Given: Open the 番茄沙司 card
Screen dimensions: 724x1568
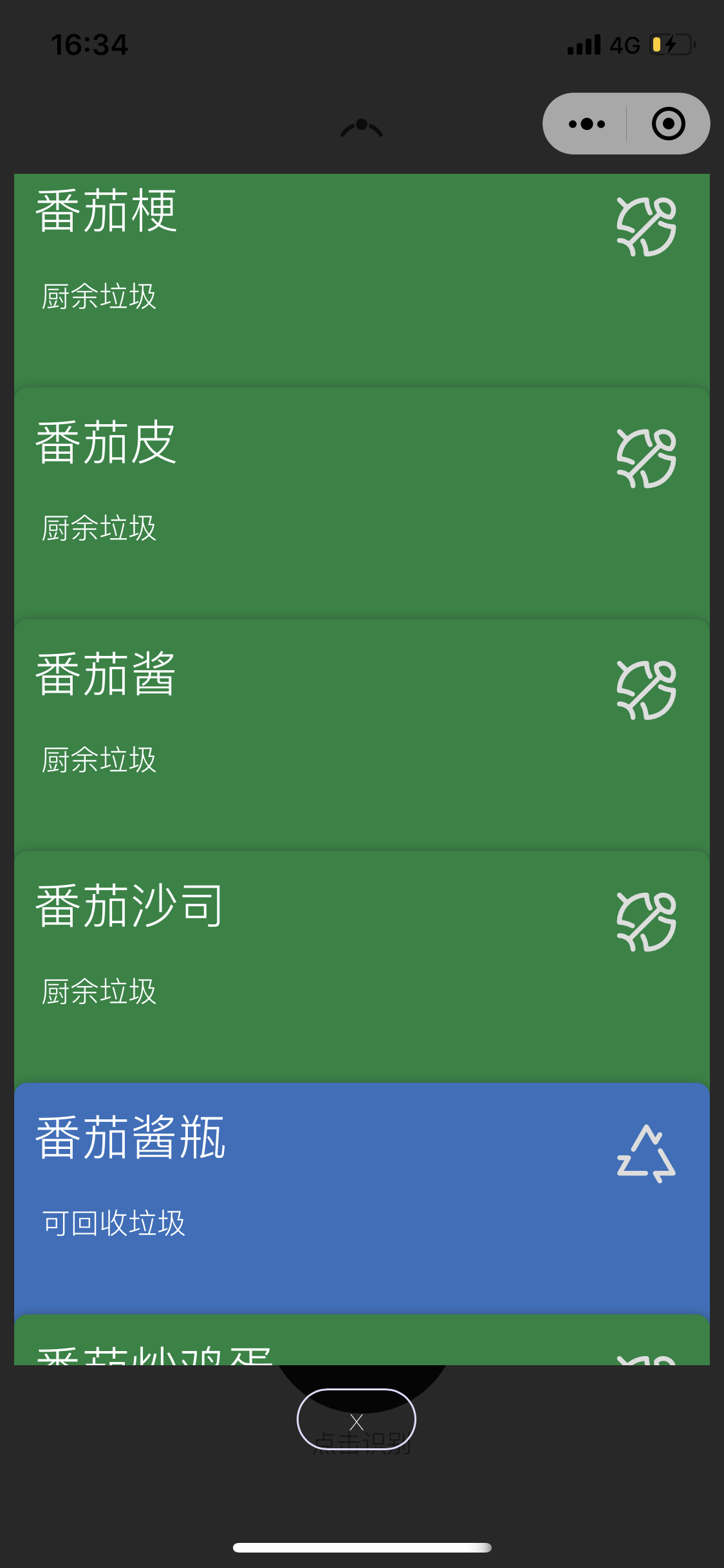Looking at the screenshot, I should [362, 967].
